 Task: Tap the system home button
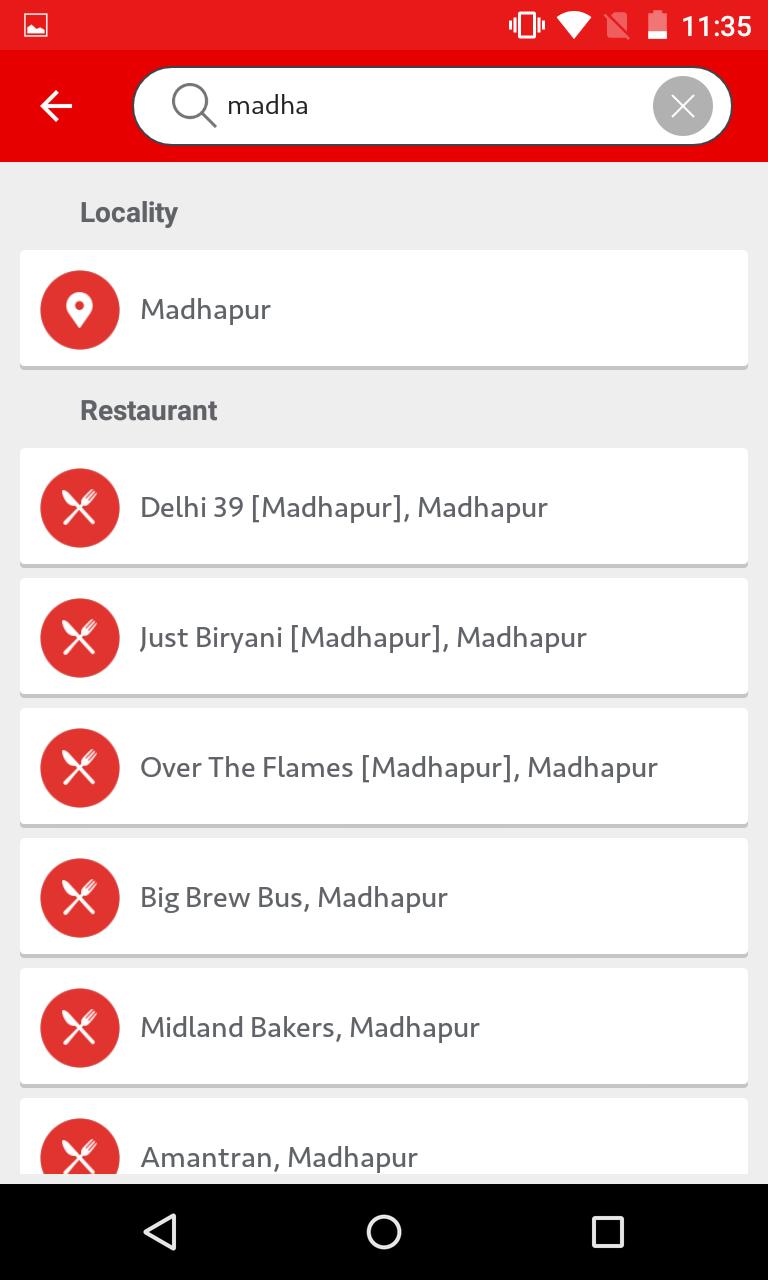[x=384, y=1232]
